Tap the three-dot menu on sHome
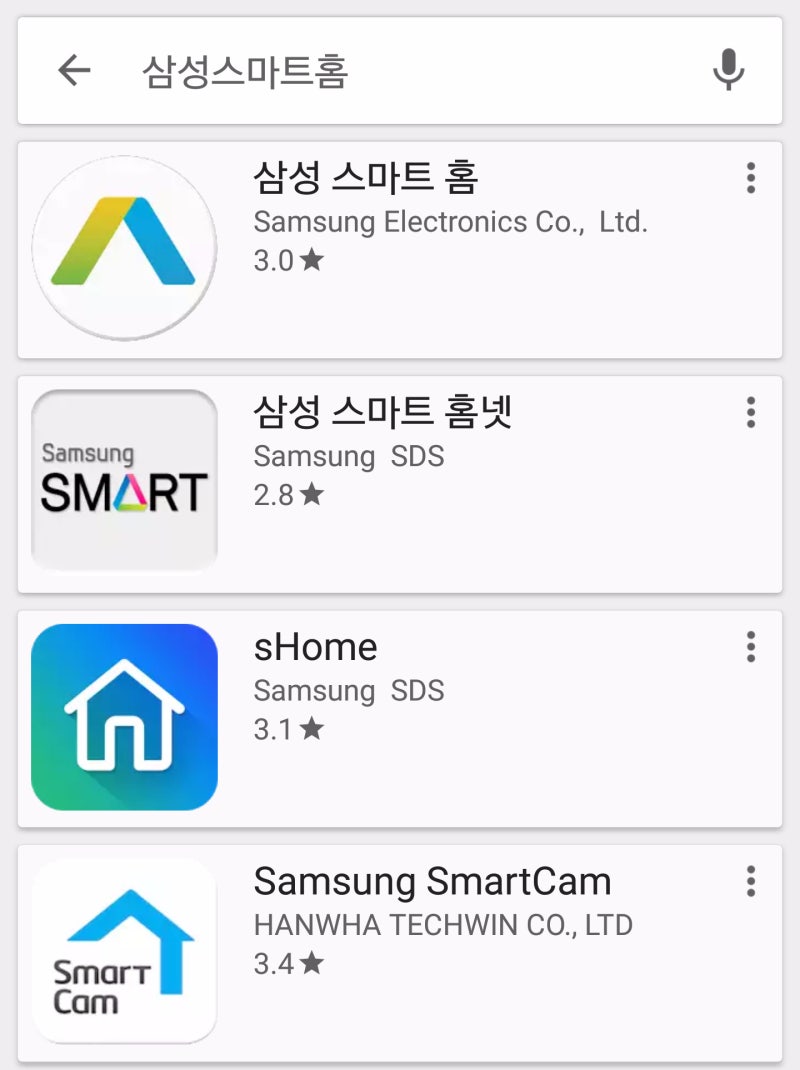 coord(751,647)
